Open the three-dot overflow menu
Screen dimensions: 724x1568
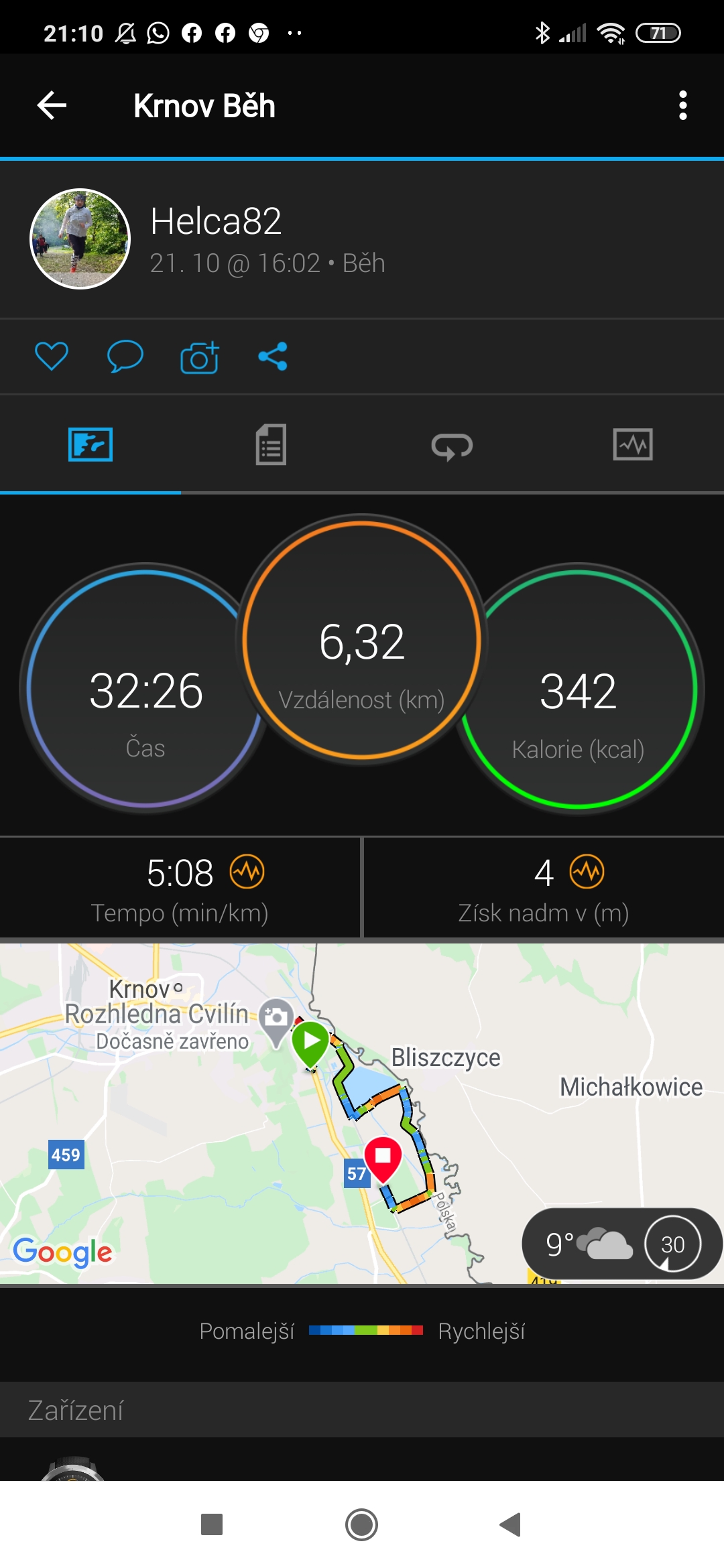(x=682, y=105)
